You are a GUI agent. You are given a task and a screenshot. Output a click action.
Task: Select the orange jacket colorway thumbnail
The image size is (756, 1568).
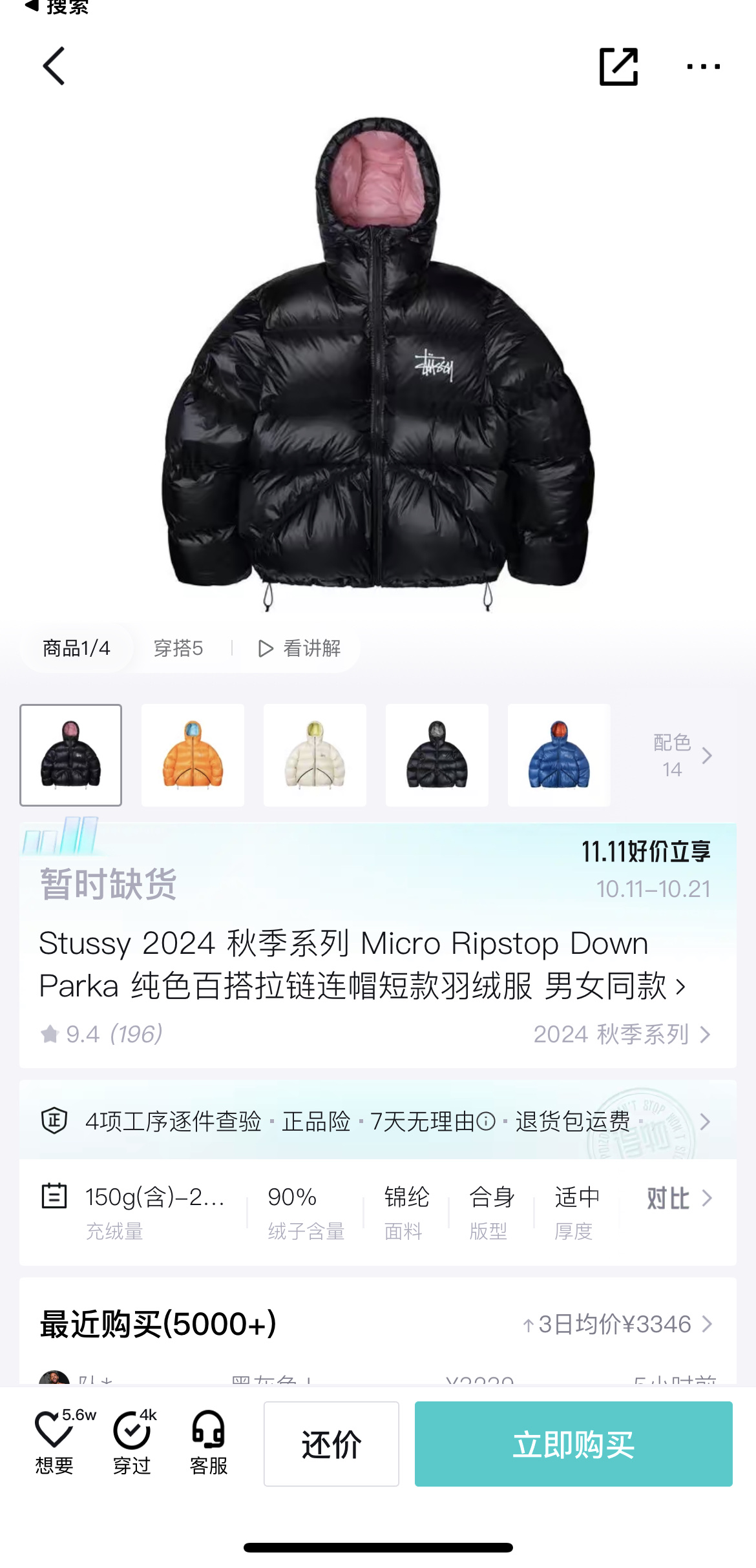coord(193,755)
